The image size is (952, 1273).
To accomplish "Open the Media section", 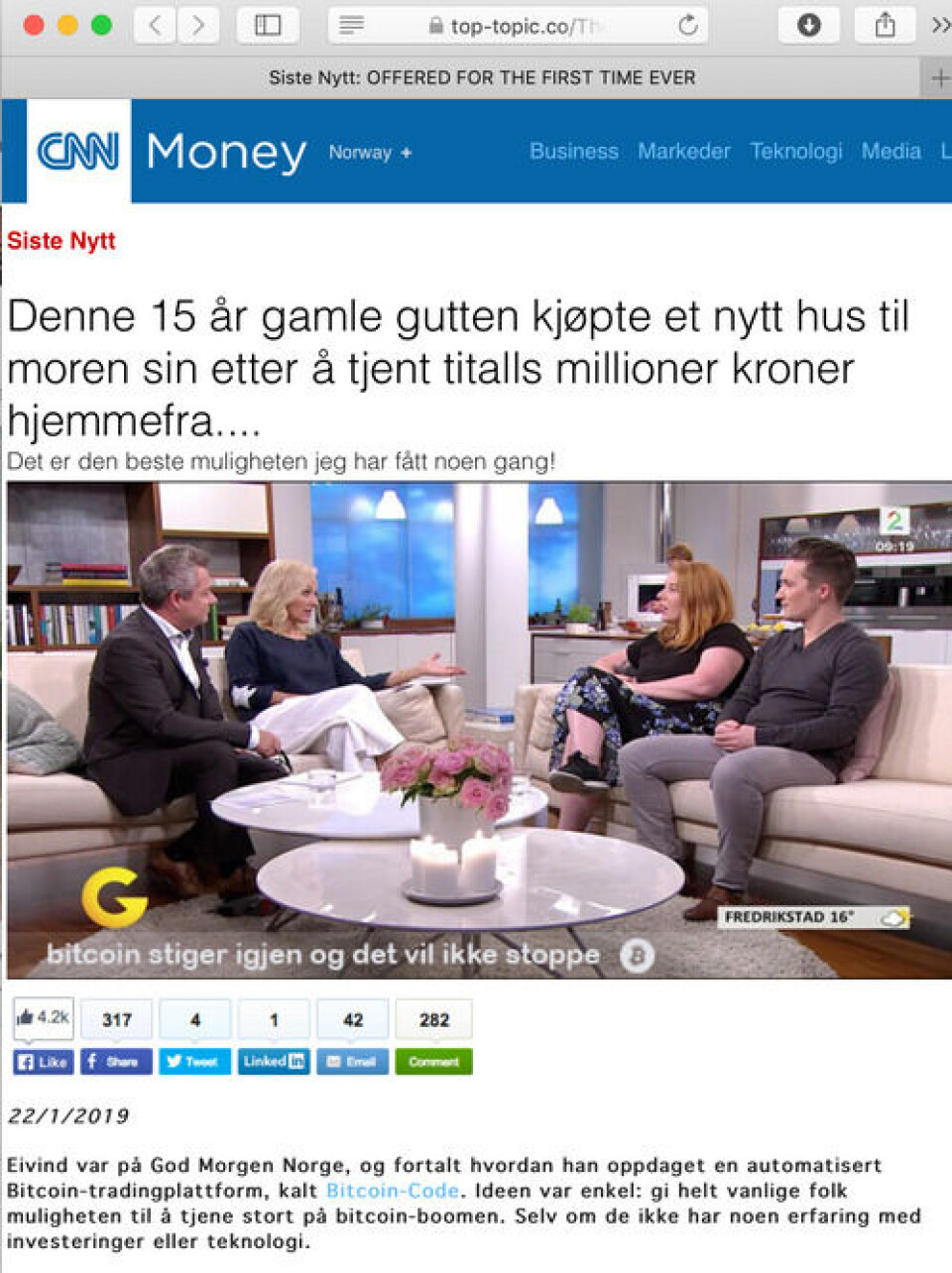I will [x=891, y=152].
